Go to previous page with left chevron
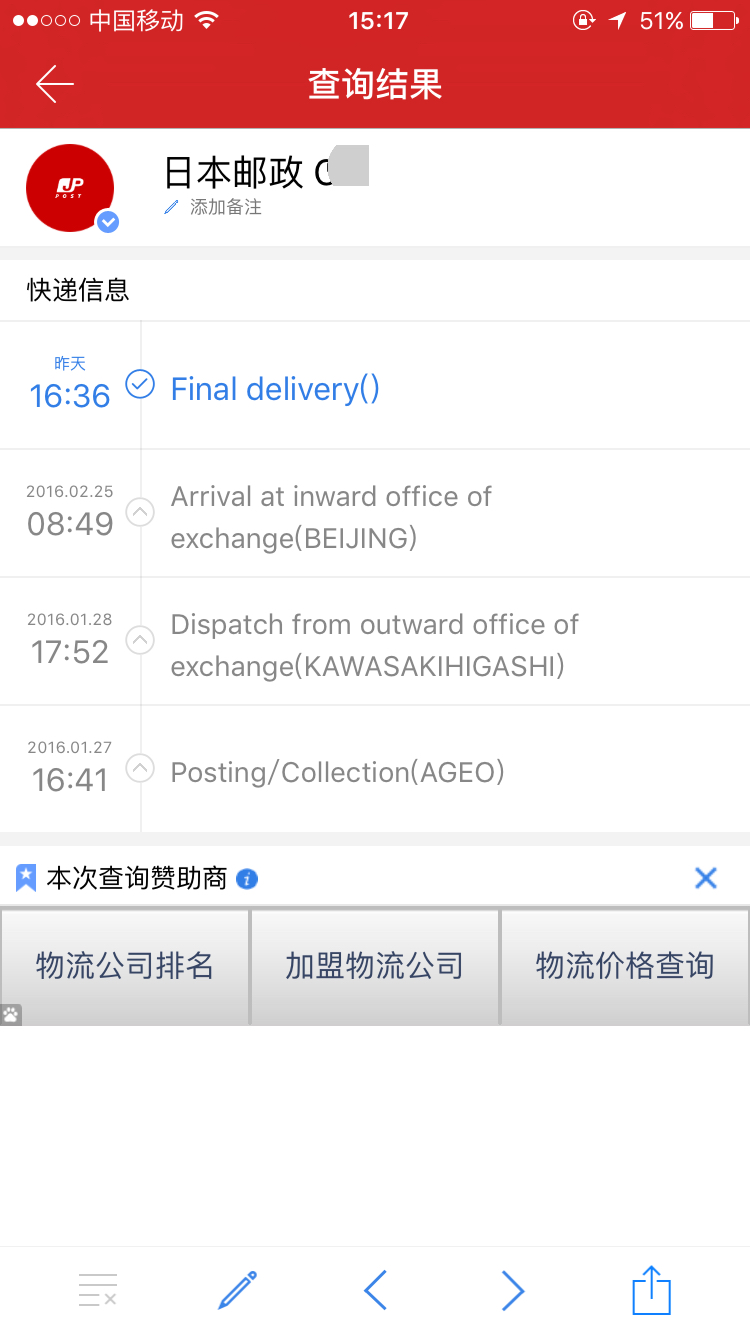Screen dimensions: 750x1334 [x=375, y=1290]
